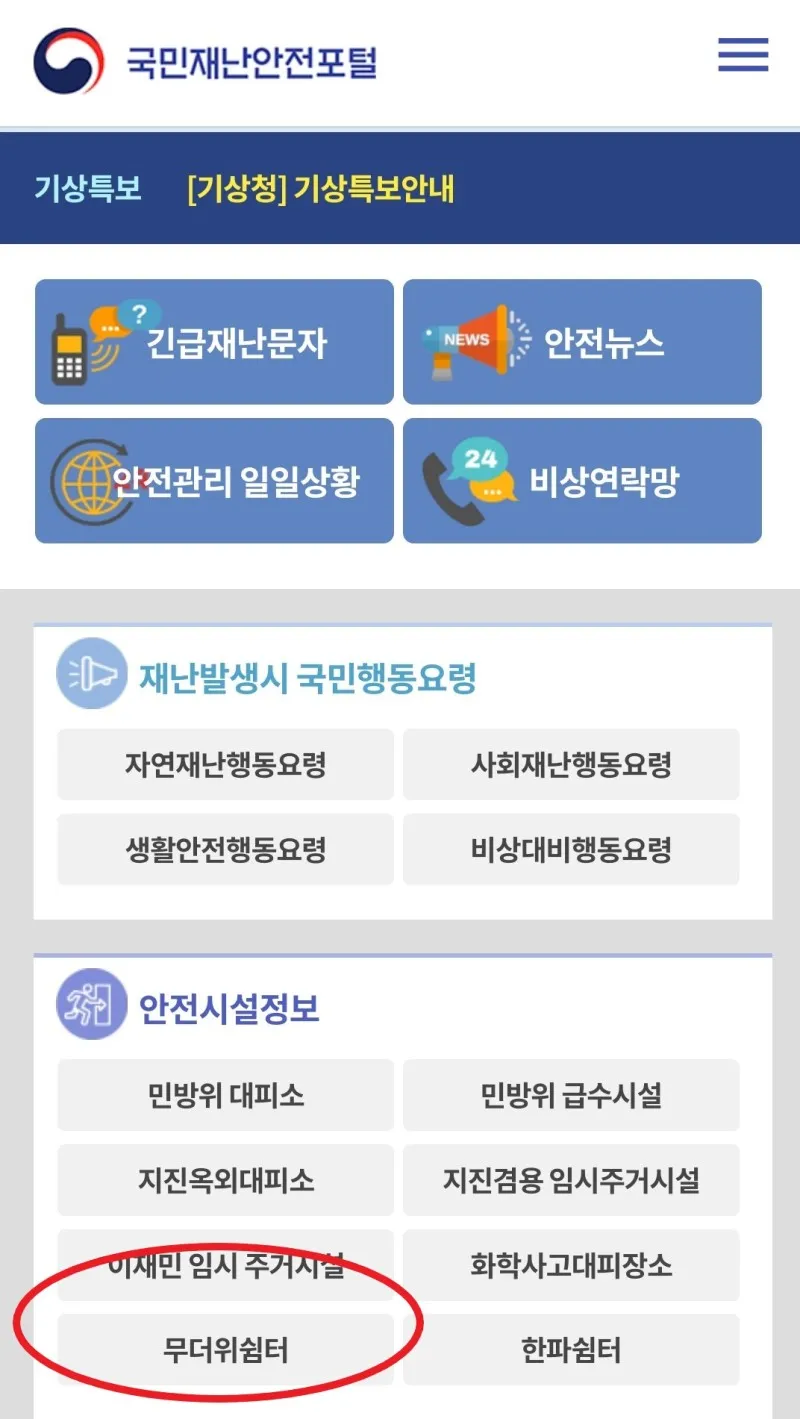Open 지진옥외대피소 info
Viewport: 800px width, 1419px height.
pos(225,1180)
